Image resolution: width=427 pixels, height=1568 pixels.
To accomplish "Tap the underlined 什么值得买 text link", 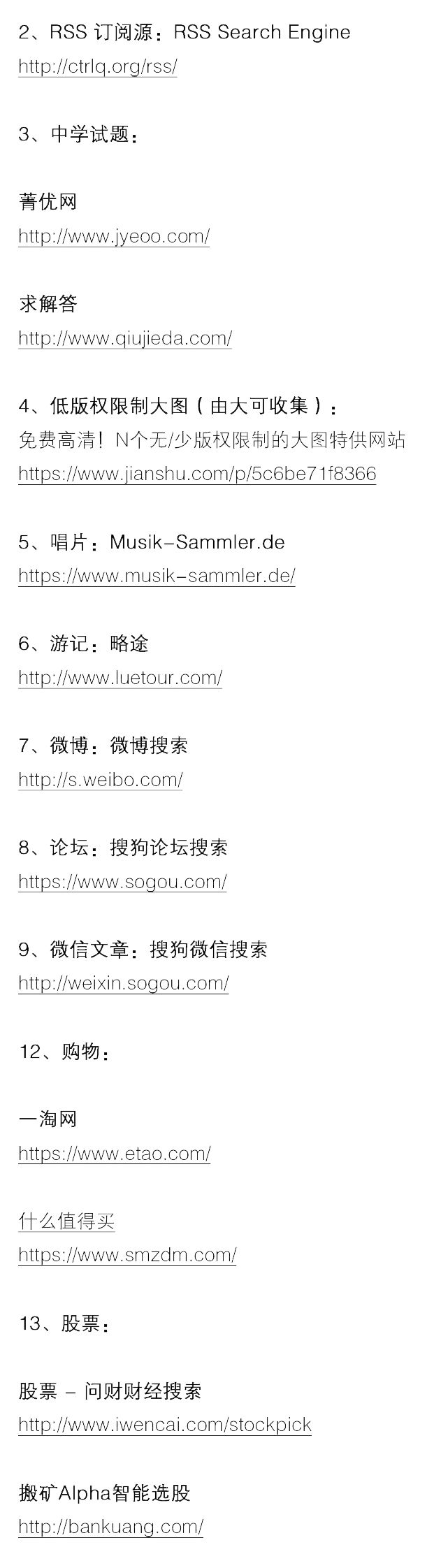I will (x=66, y=1221).
